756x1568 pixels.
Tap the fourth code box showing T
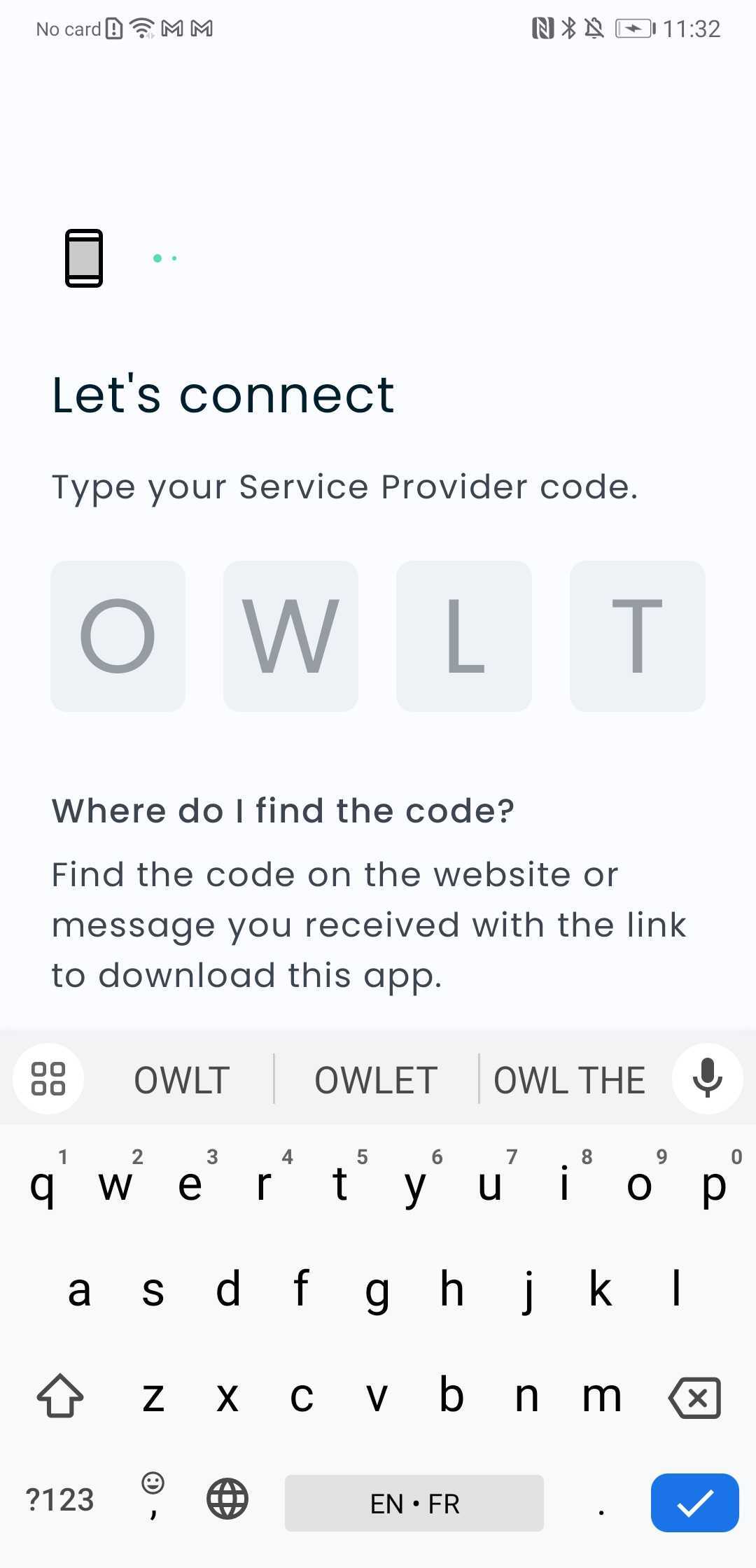click(637, 636)
